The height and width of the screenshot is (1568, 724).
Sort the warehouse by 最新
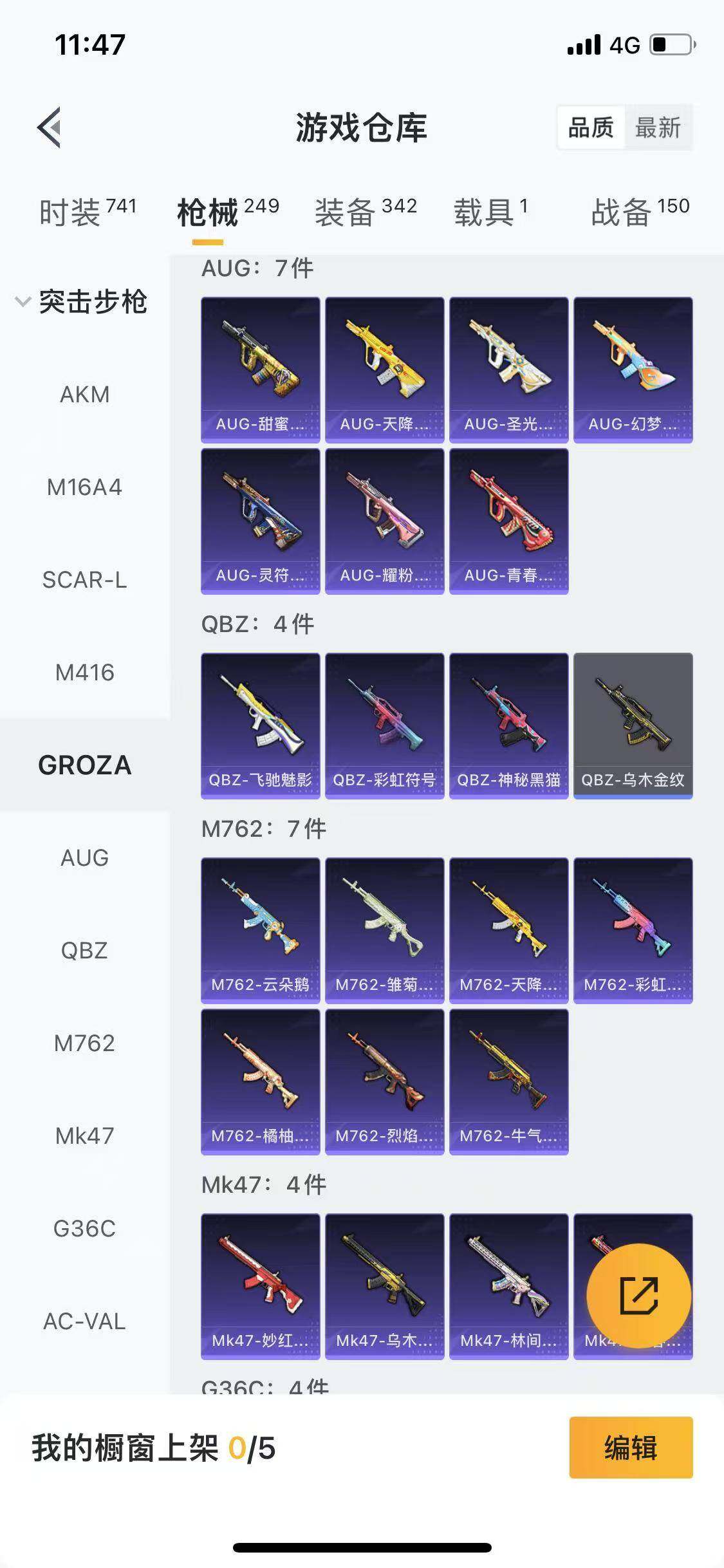pos(658,127)
